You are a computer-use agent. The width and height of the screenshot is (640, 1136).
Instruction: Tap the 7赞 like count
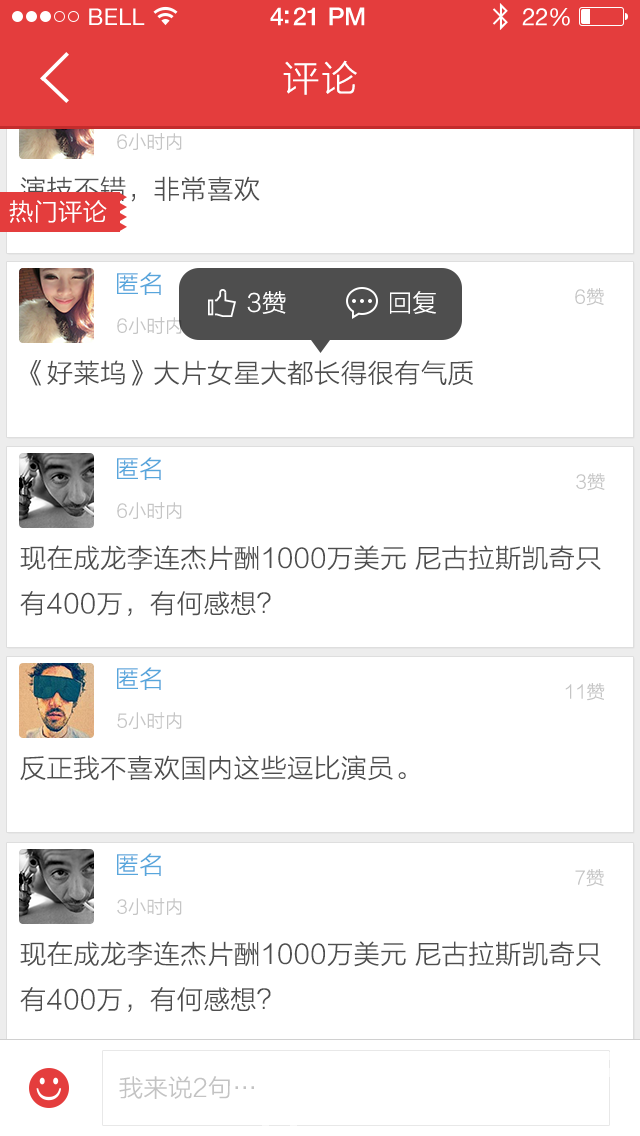point(589,878)
